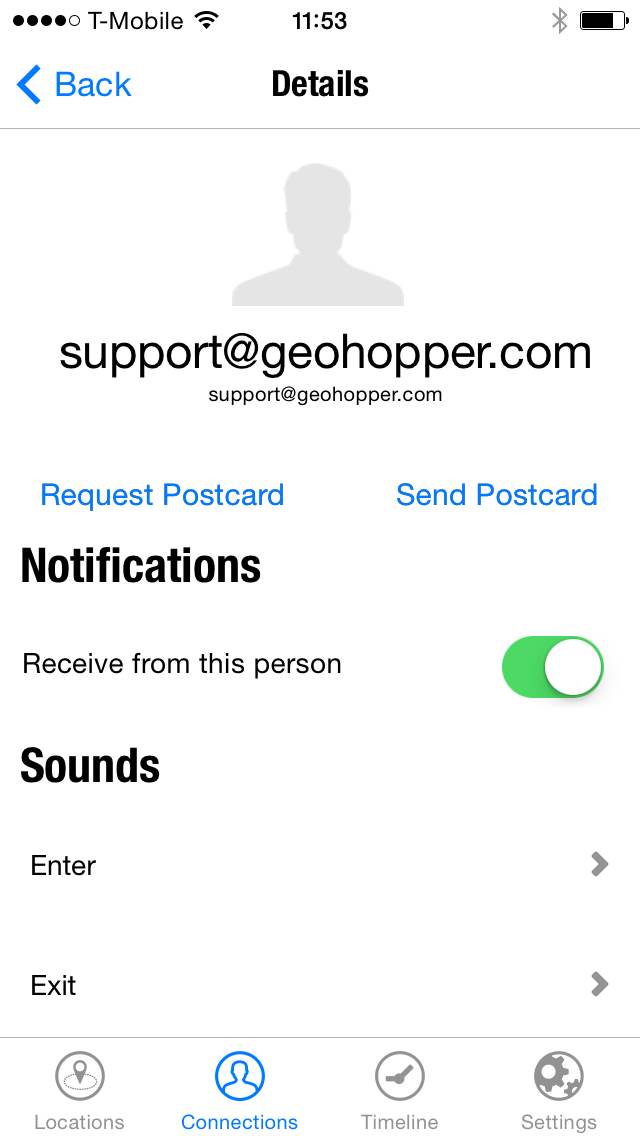The width and height of the screenshot is (640, 1136).
Task: Go back from the Details screen
Action: click(73, 84)
